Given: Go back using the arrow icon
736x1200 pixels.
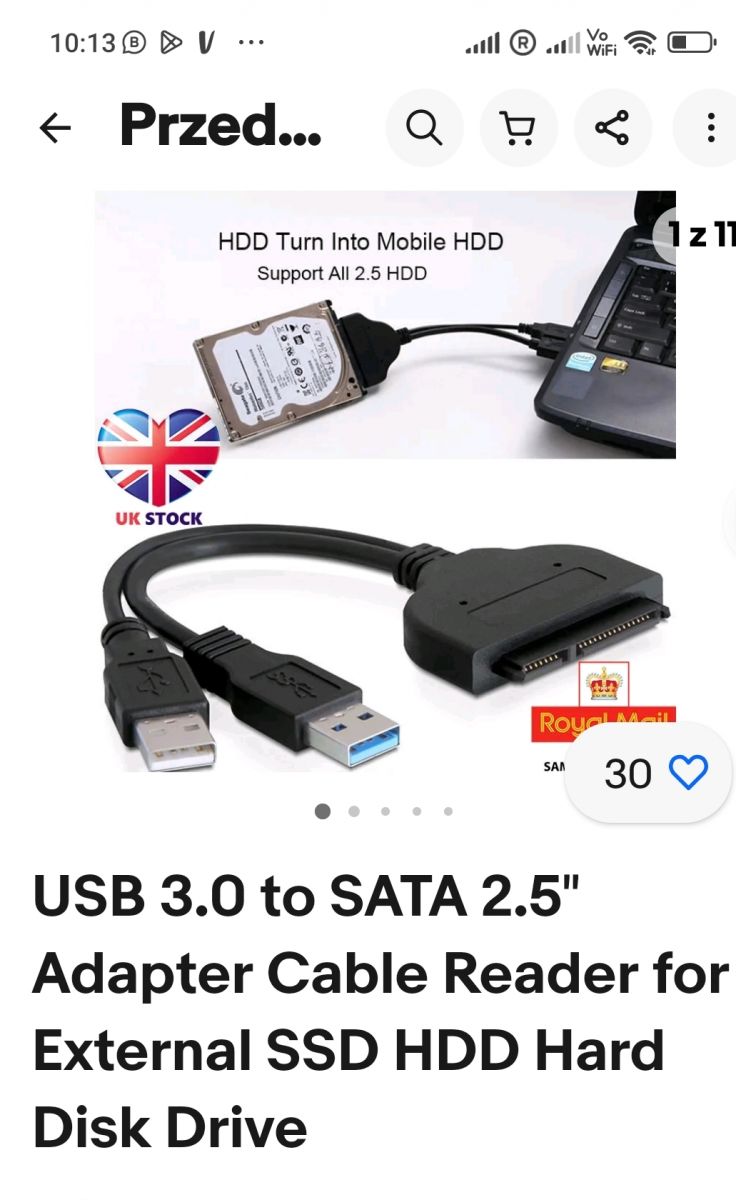Looking at the screenshot, I should click(x=55, y=128).
